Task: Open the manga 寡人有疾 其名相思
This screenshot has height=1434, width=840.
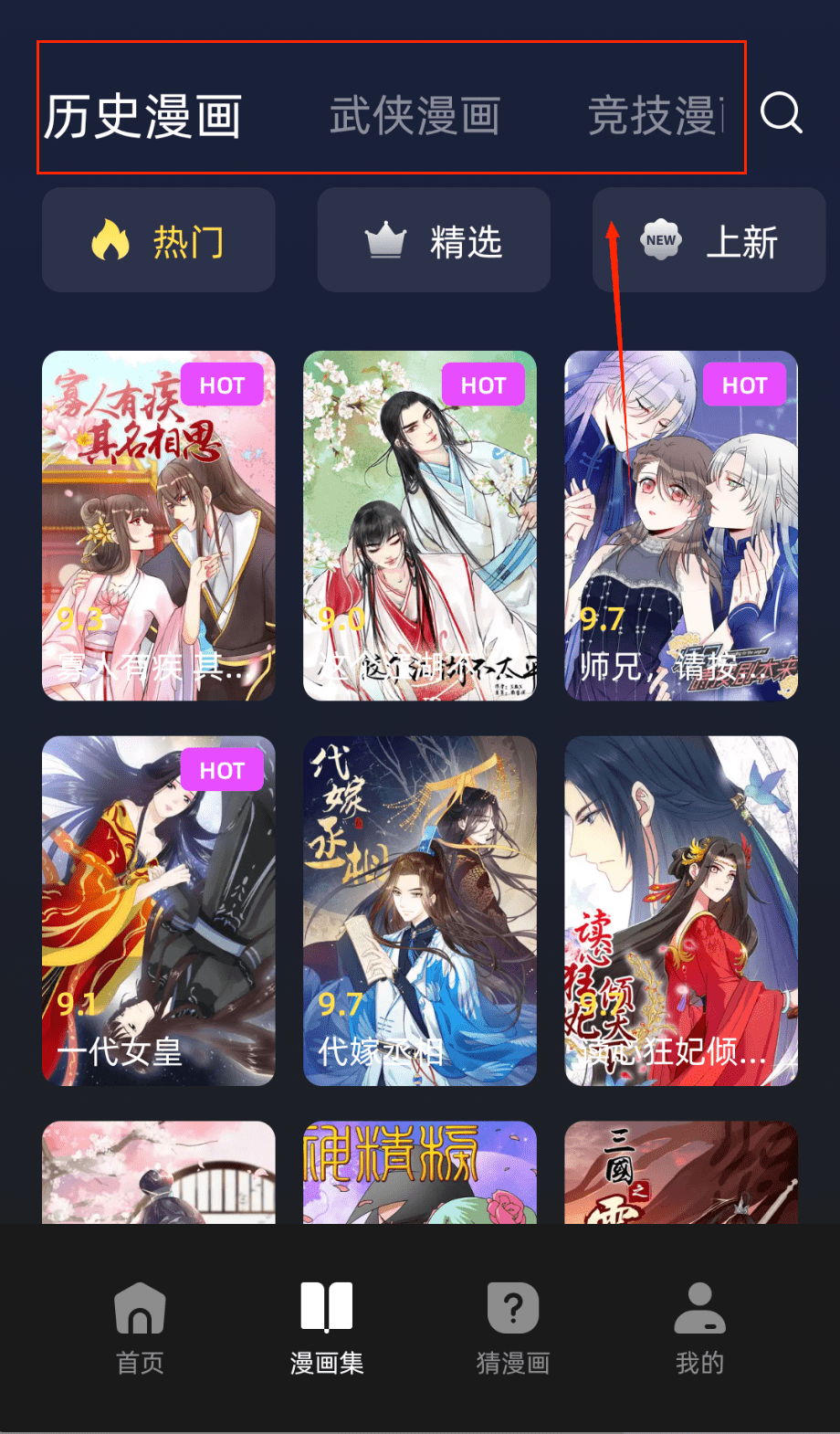Action: tap(158, 525)
